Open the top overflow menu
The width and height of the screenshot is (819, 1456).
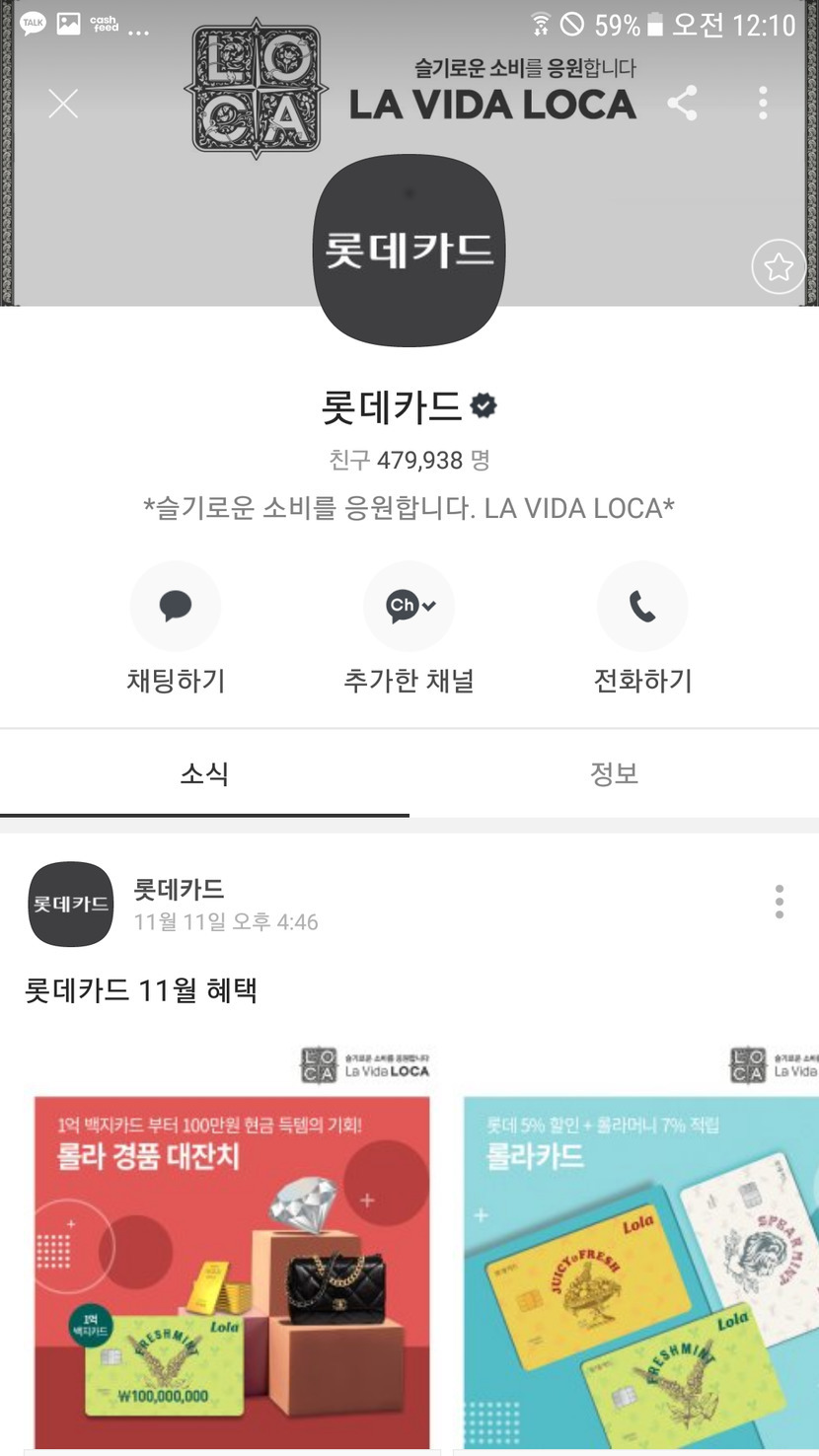click(x=763, y=104)
